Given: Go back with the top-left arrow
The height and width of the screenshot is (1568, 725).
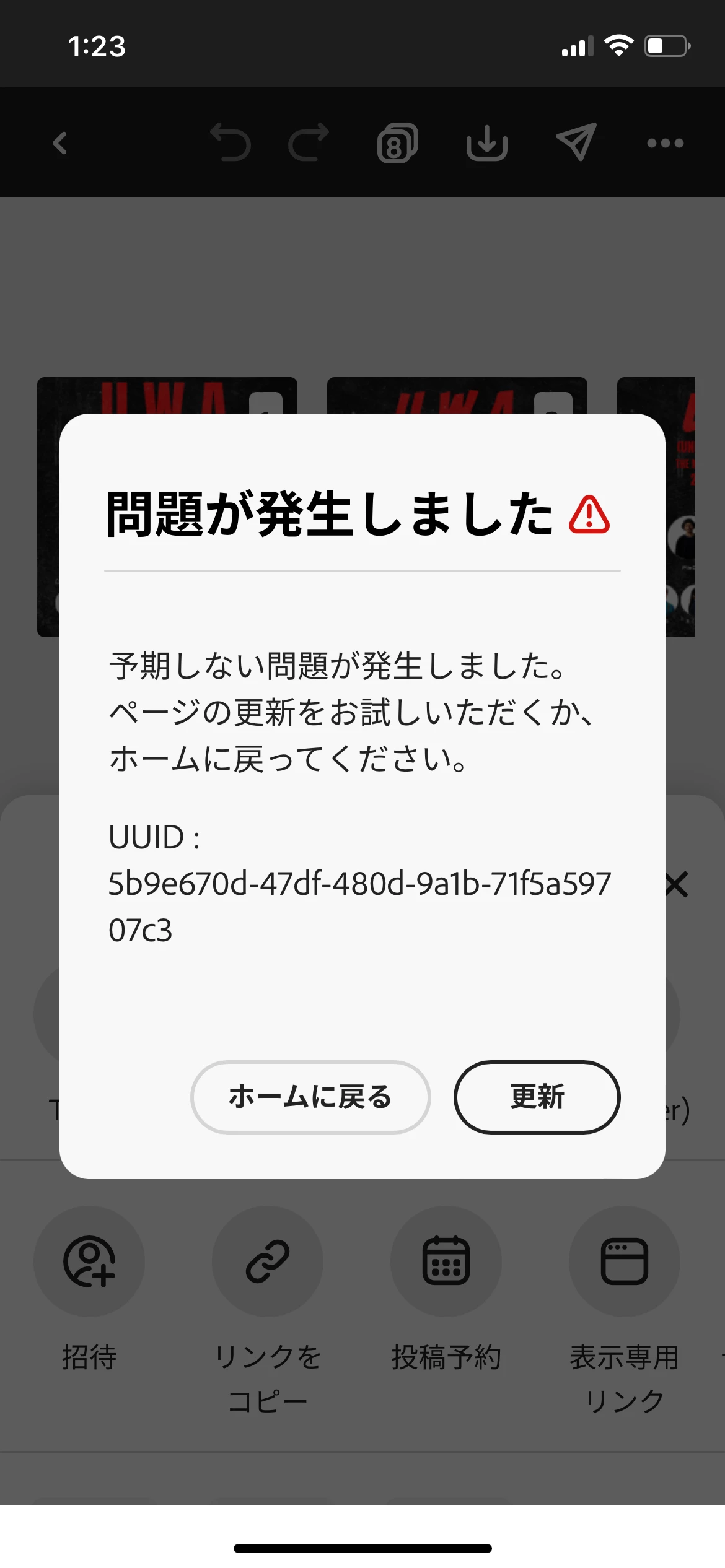Looking at the screenshot, I should click(x=60, y=143).
